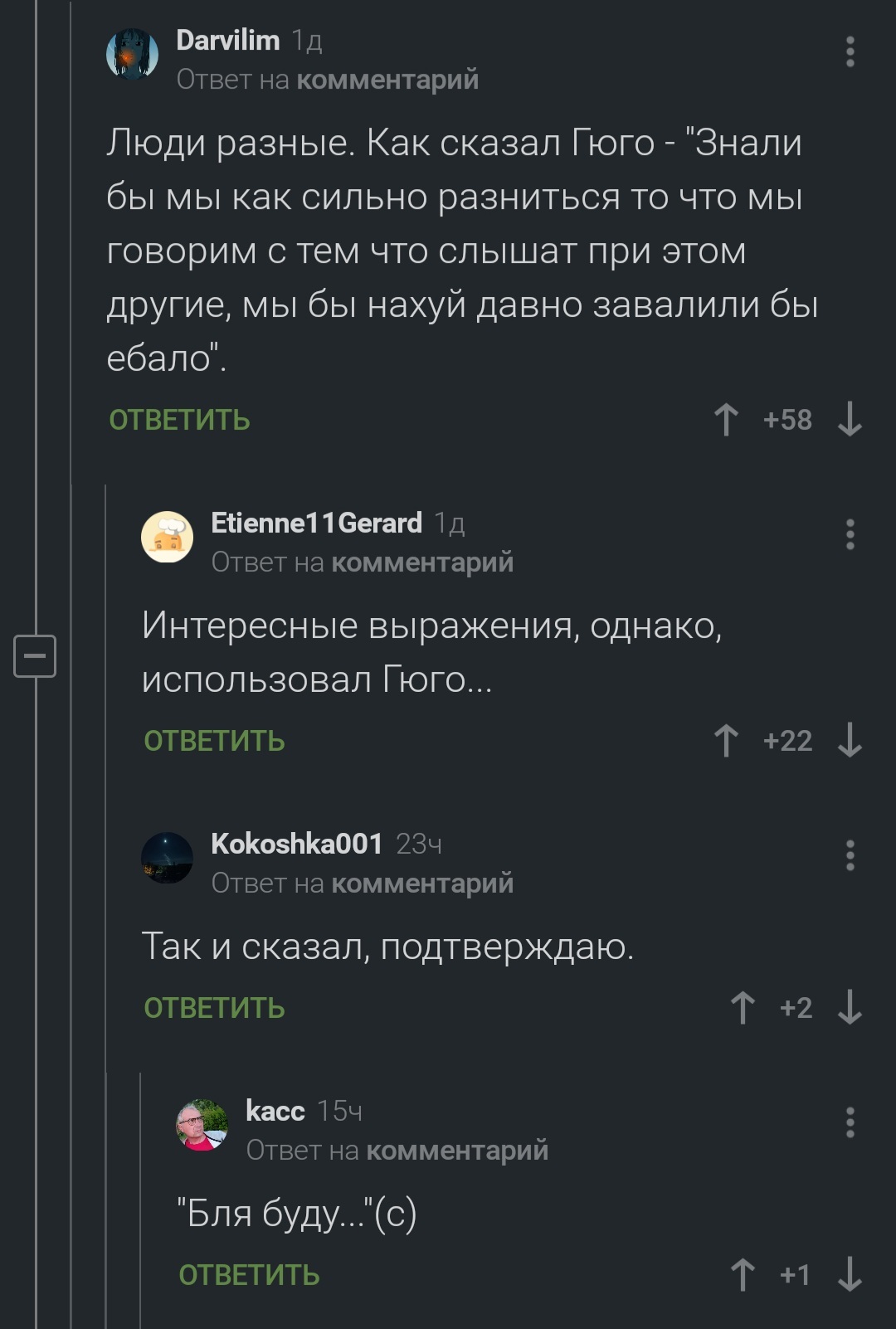896x1329 pixels.
Task: Reply to kacc's comment
Action: pyautogui.click(x=249, y=1275)
